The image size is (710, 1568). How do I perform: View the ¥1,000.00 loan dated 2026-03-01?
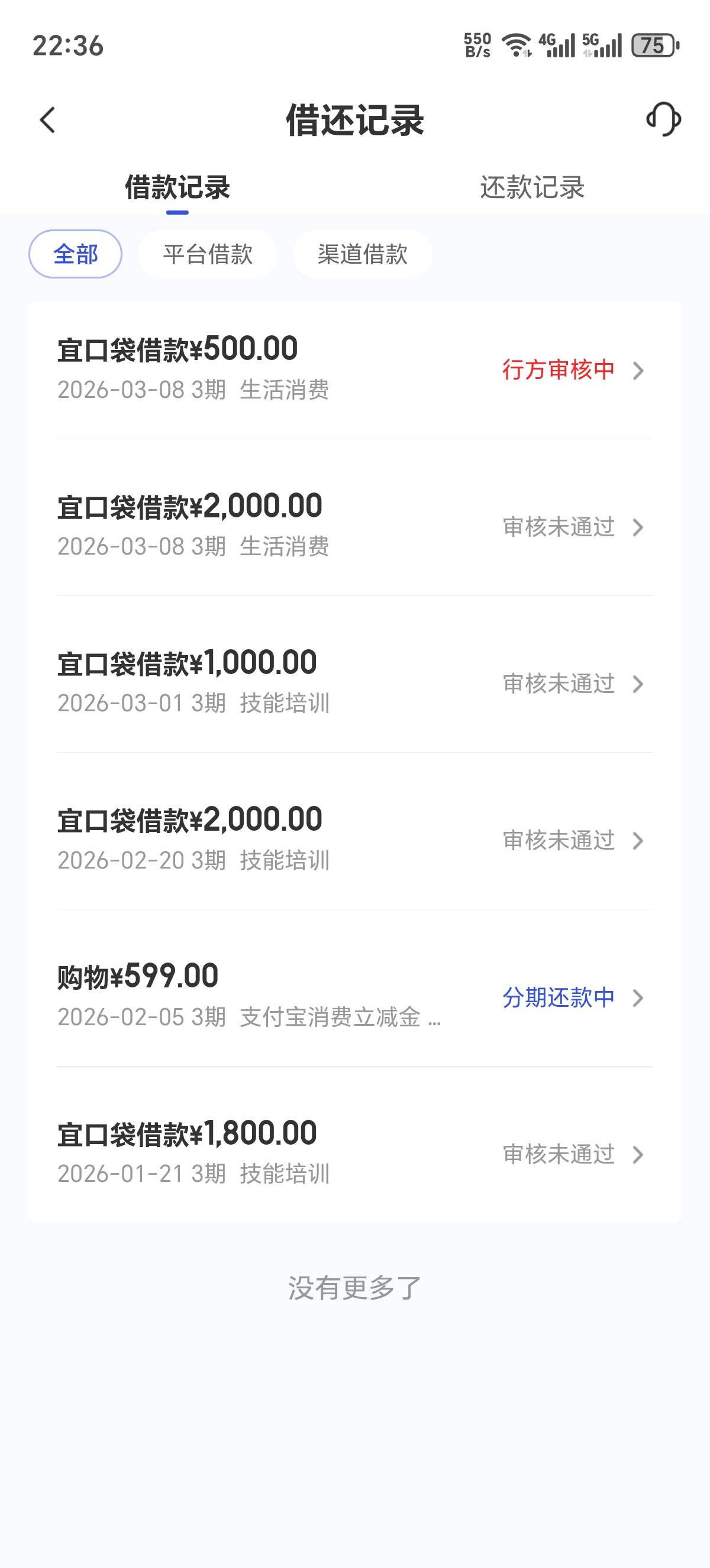click(354, 683)
